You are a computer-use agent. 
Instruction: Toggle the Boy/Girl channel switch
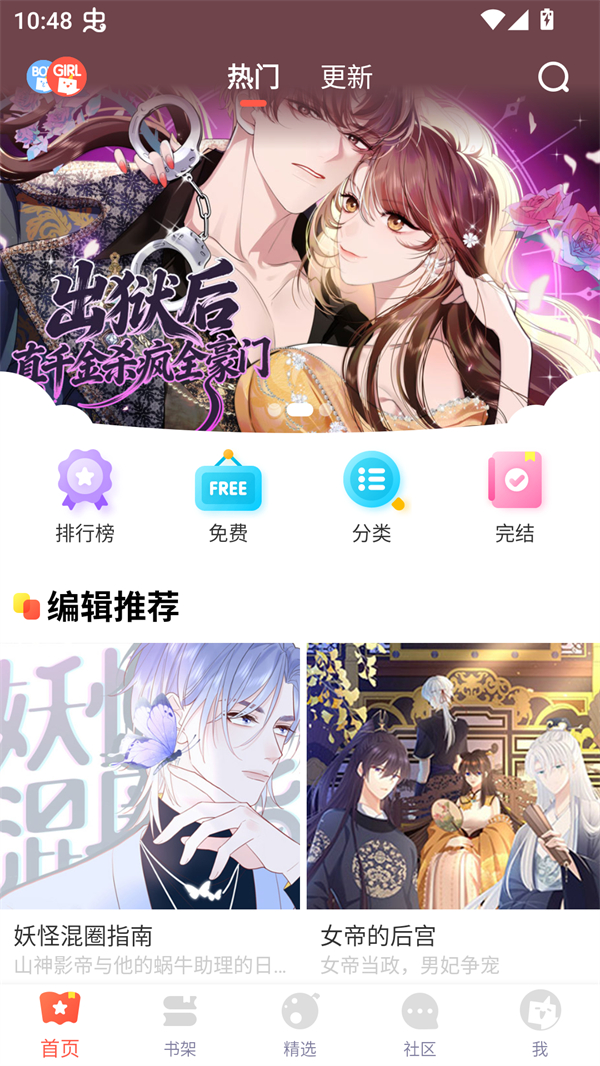(x=56, y=77)
